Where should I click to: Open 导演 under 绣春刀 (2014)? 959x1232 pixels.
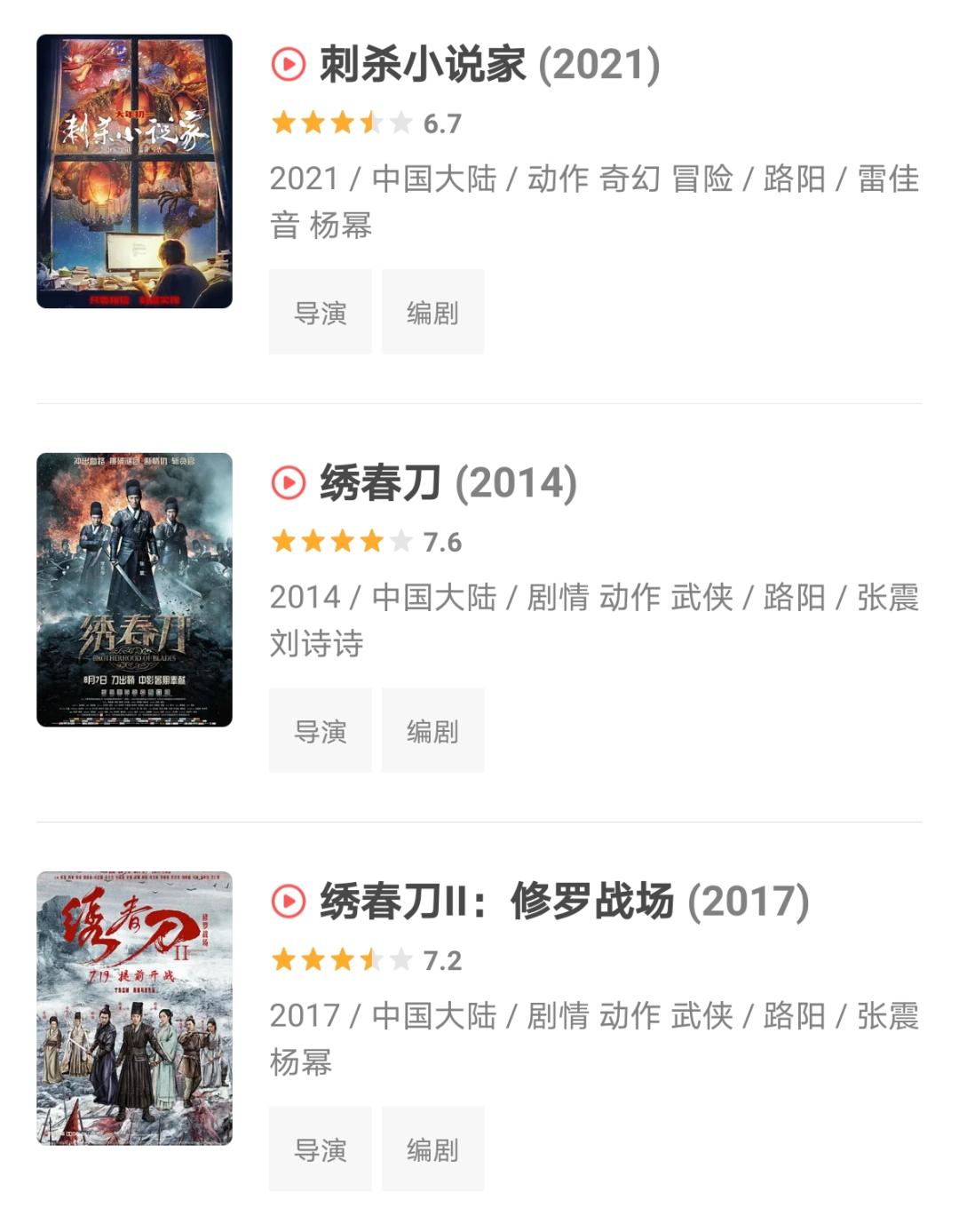click(319, 731)
